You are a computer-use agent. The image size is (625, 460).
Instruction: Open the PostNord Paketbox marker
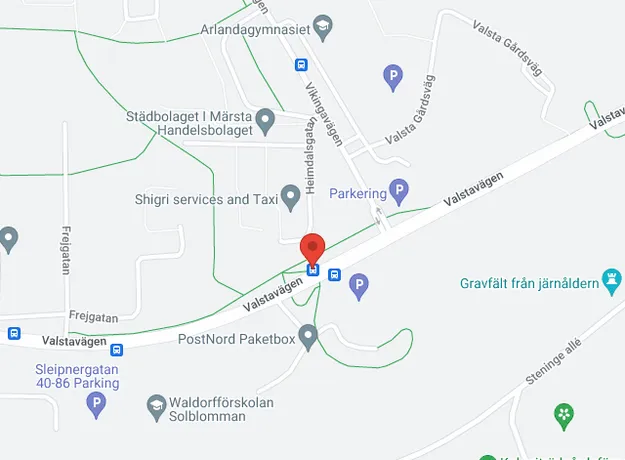pyautogui.click(x=308, y=337)
